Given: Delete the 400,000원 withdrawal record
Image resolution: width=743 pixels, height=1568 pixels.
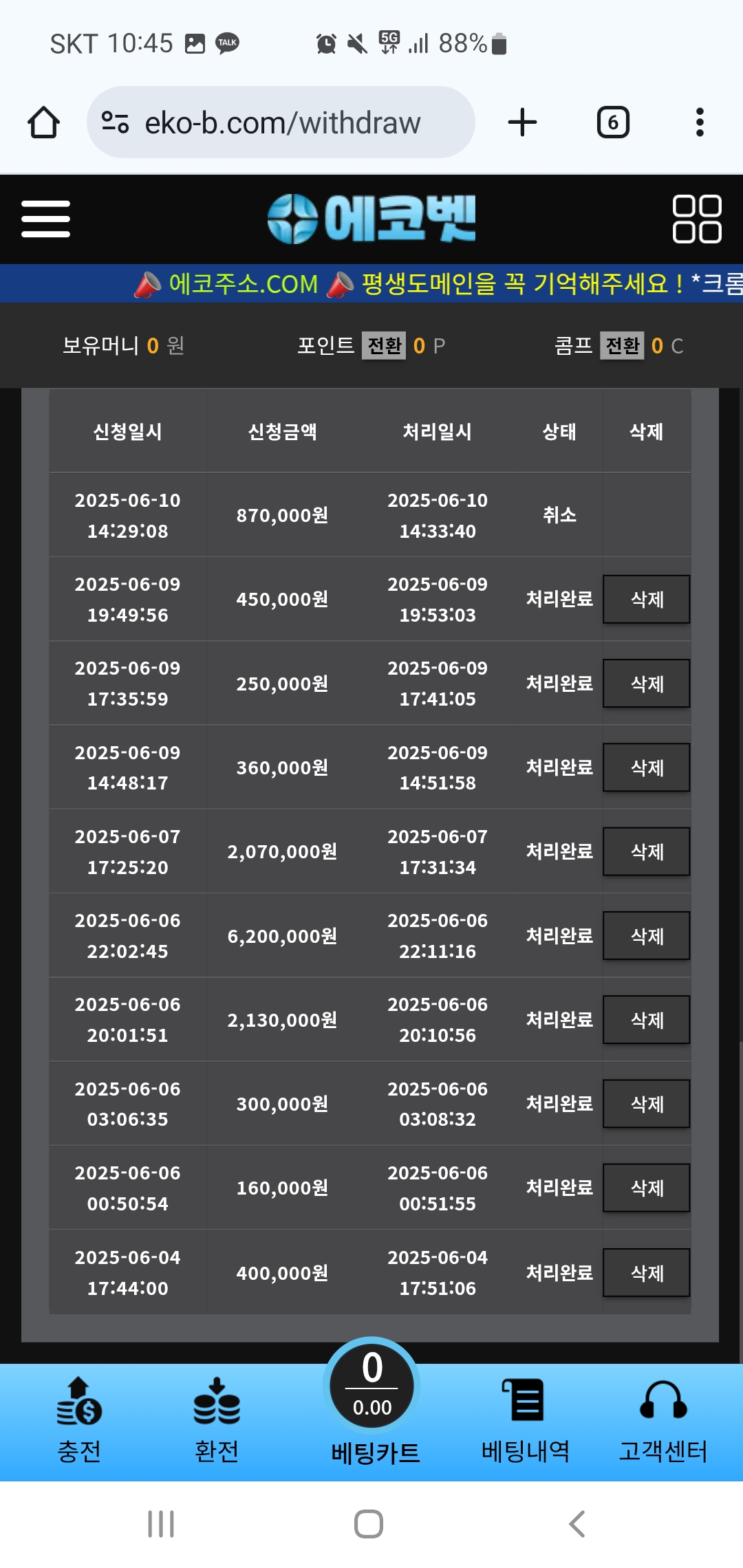Looking at the screenshot, I should point(646,1273).
